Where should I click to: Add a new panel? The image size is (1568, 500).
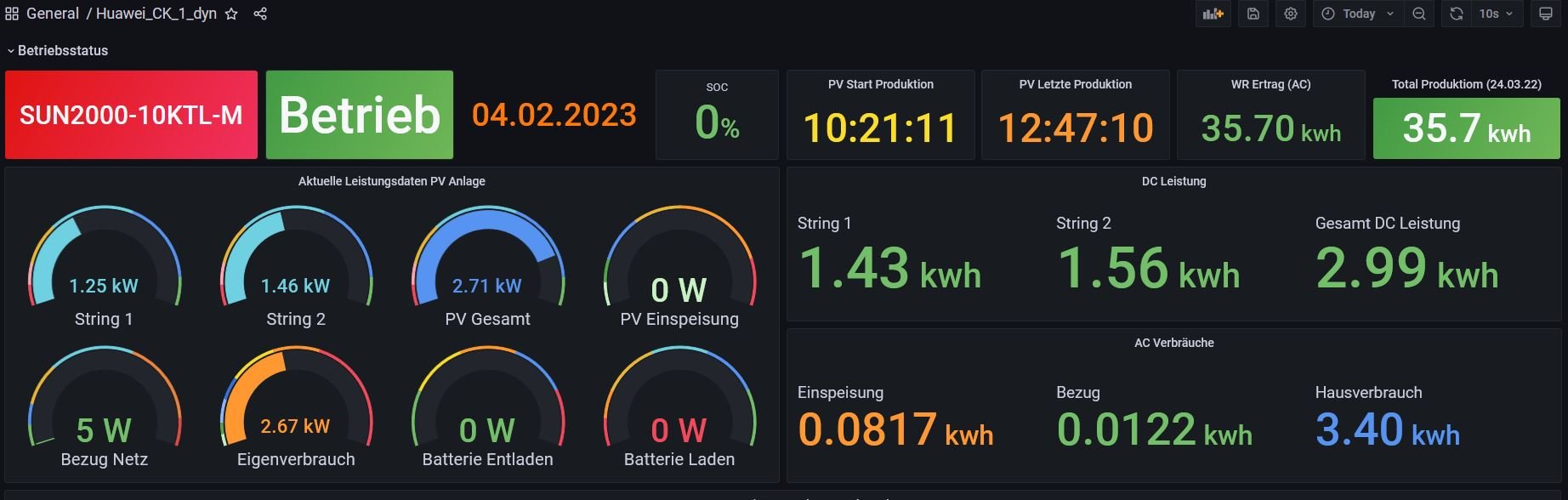pos(1213,14)
